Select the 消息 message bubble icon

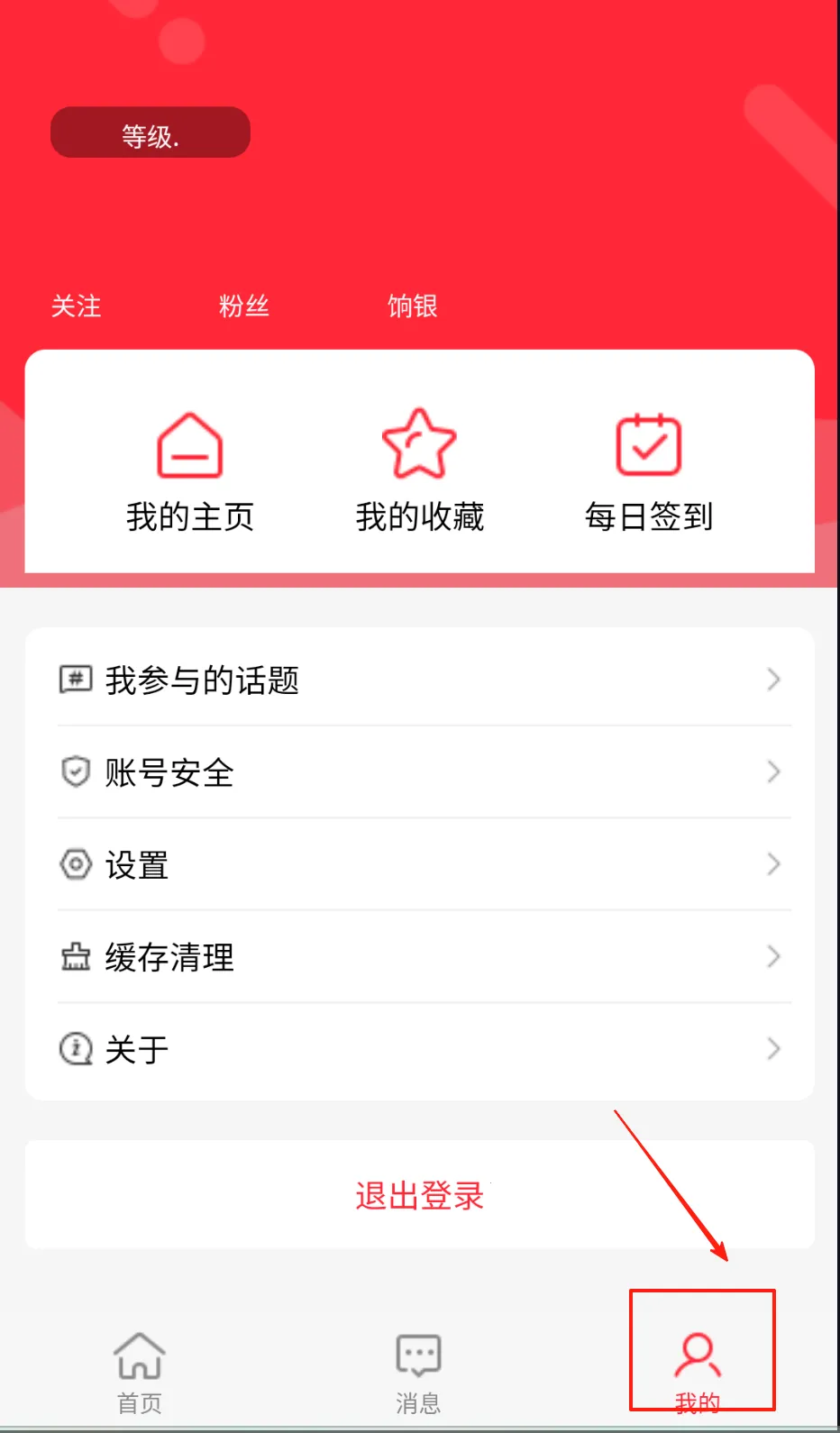coord(417,1354)
